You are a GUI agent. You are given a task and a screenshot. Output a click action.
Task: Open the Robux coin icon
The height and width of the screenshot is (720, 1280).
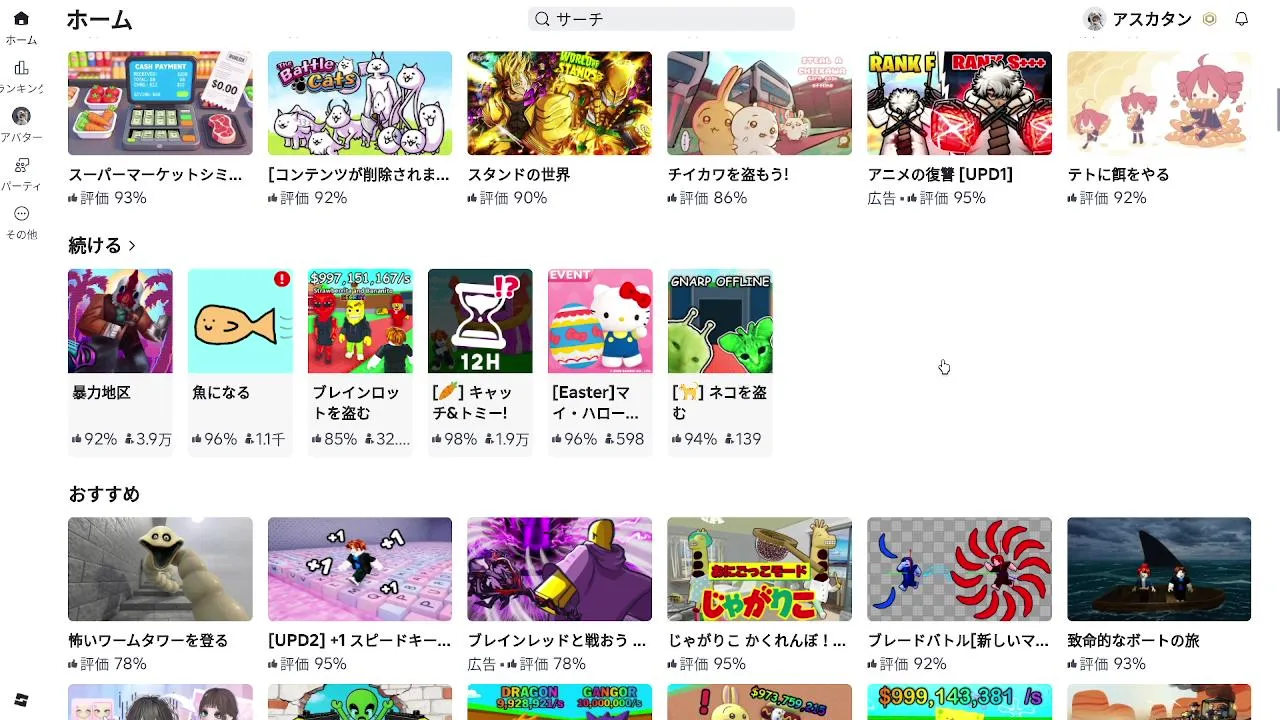(1209, 19)
